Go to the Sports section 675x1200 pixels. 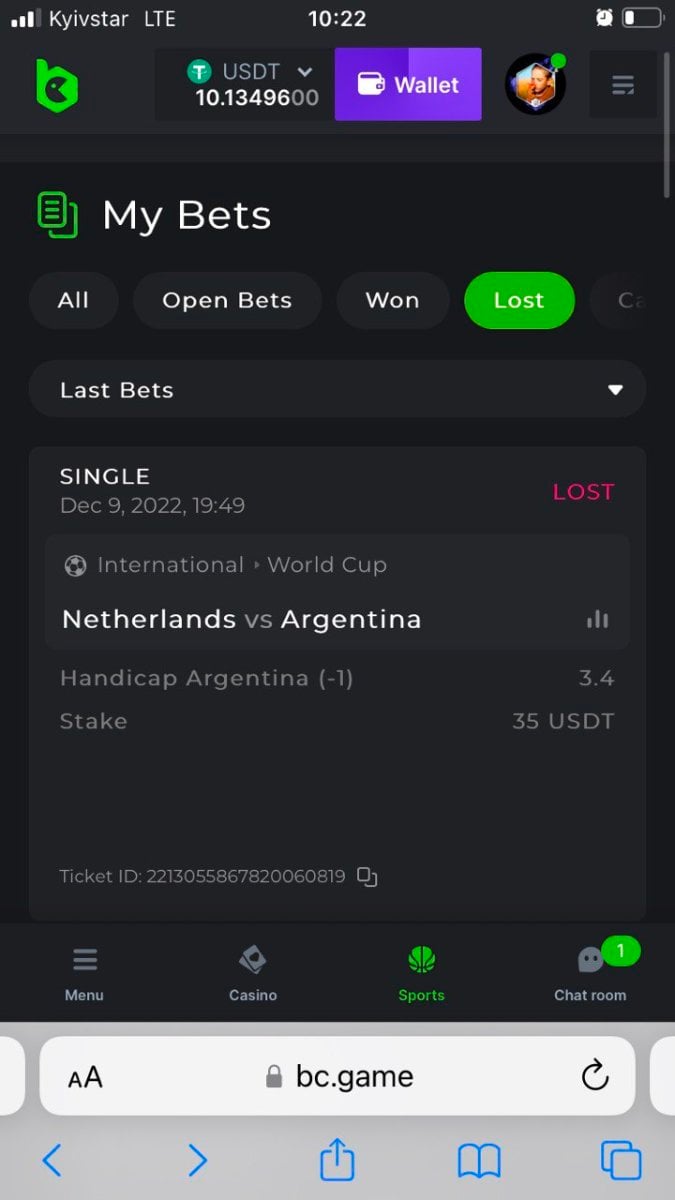[x=421, y=974]
